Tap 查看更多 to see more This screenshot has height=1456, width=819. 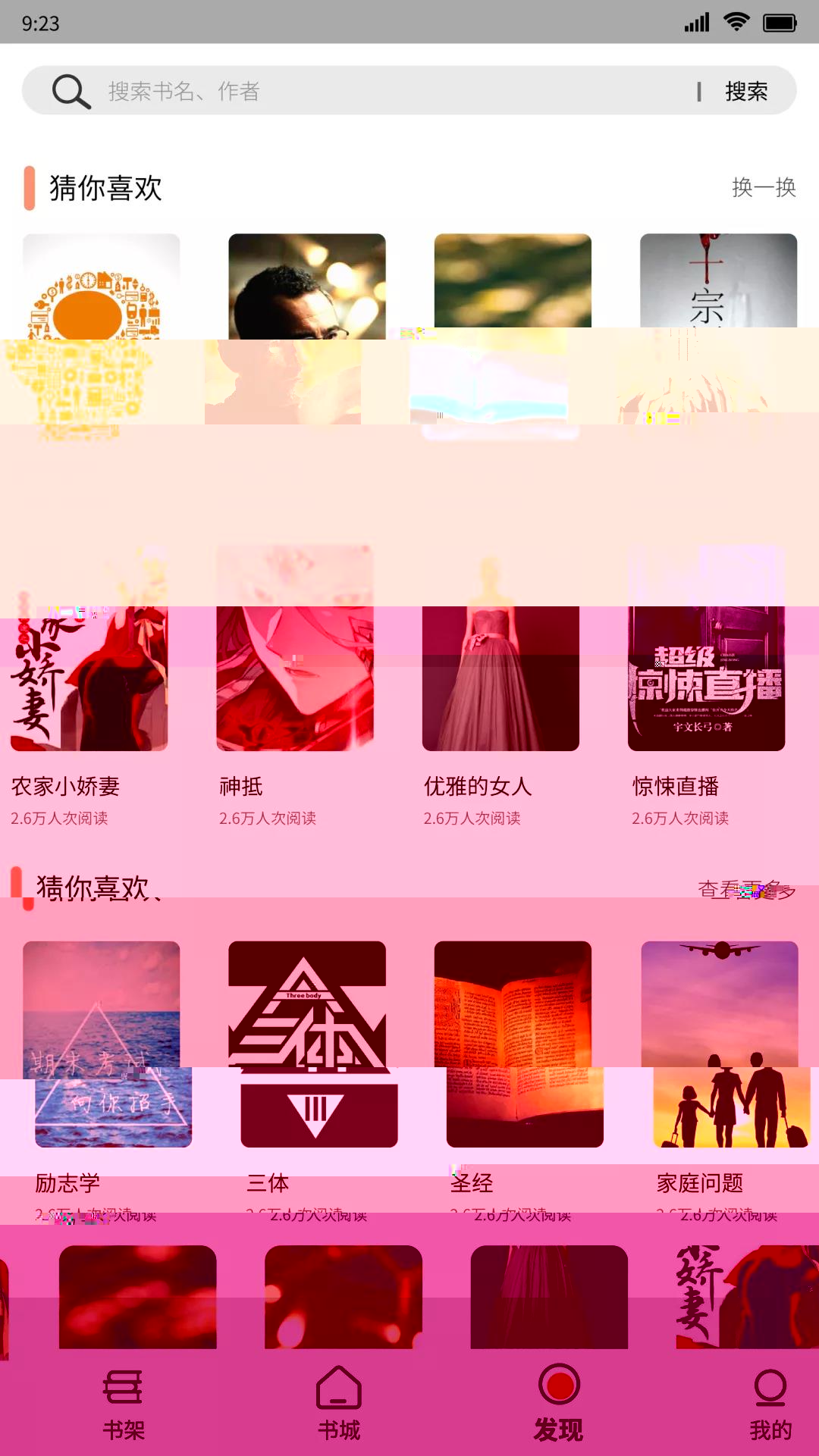tap(746, 890)
